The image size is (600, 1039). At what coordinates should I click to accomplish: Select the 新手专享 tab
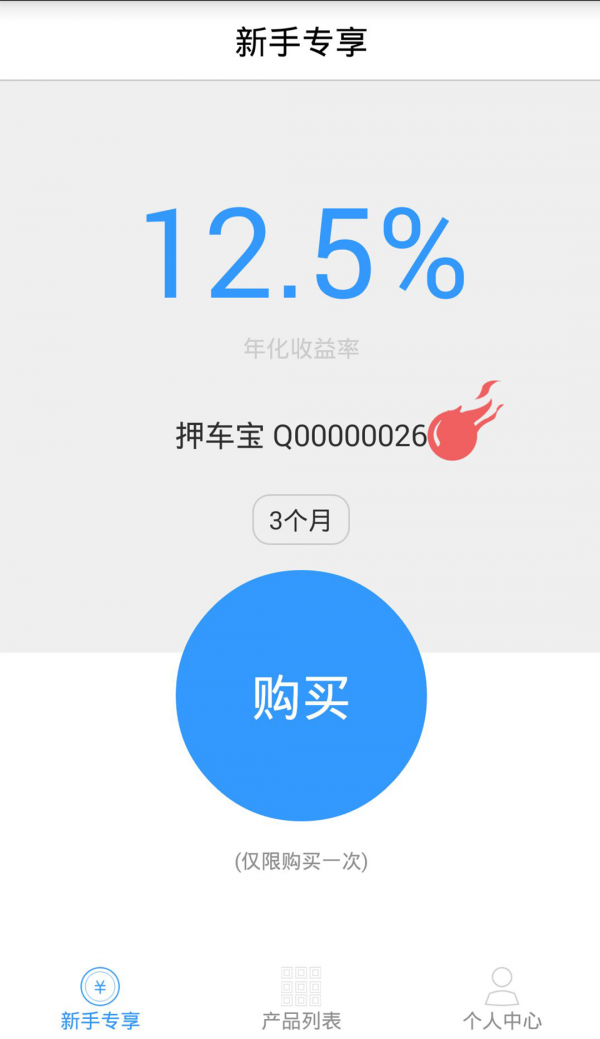[x=100, y=998]
